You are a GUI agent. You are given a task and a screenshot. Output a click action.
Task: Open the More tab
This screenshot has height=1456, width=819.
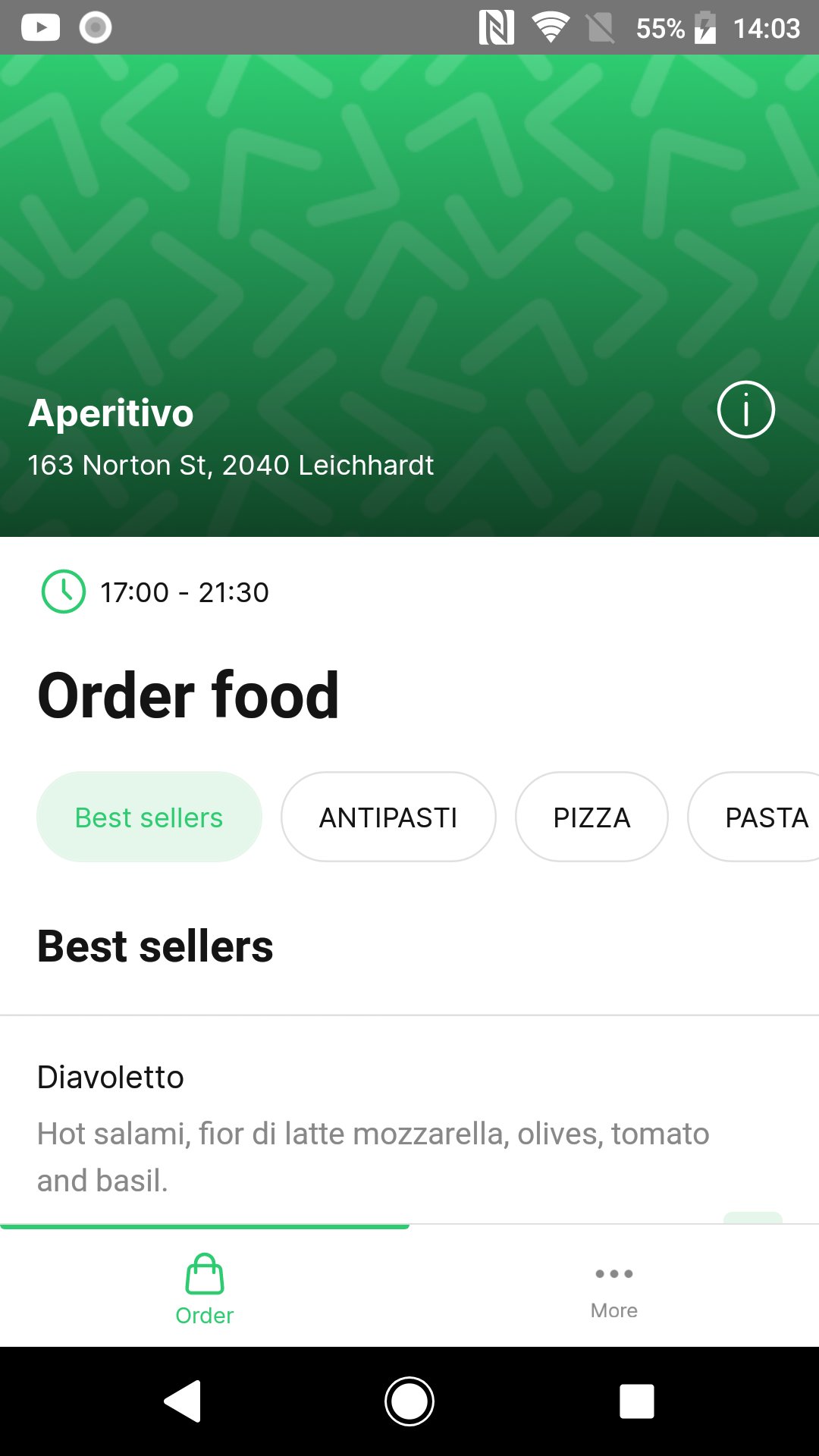[x=614, y=1289]
